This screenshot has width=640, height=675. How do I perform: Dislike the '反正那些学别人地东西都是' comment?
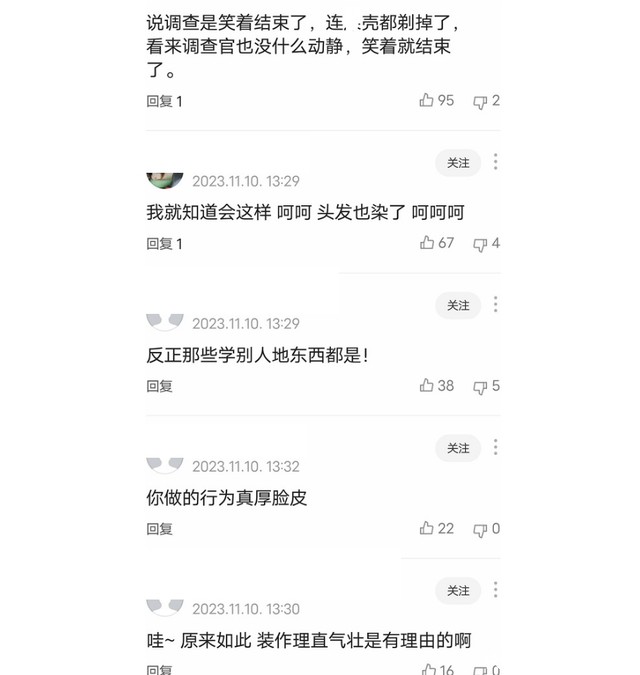click(480, 387)
